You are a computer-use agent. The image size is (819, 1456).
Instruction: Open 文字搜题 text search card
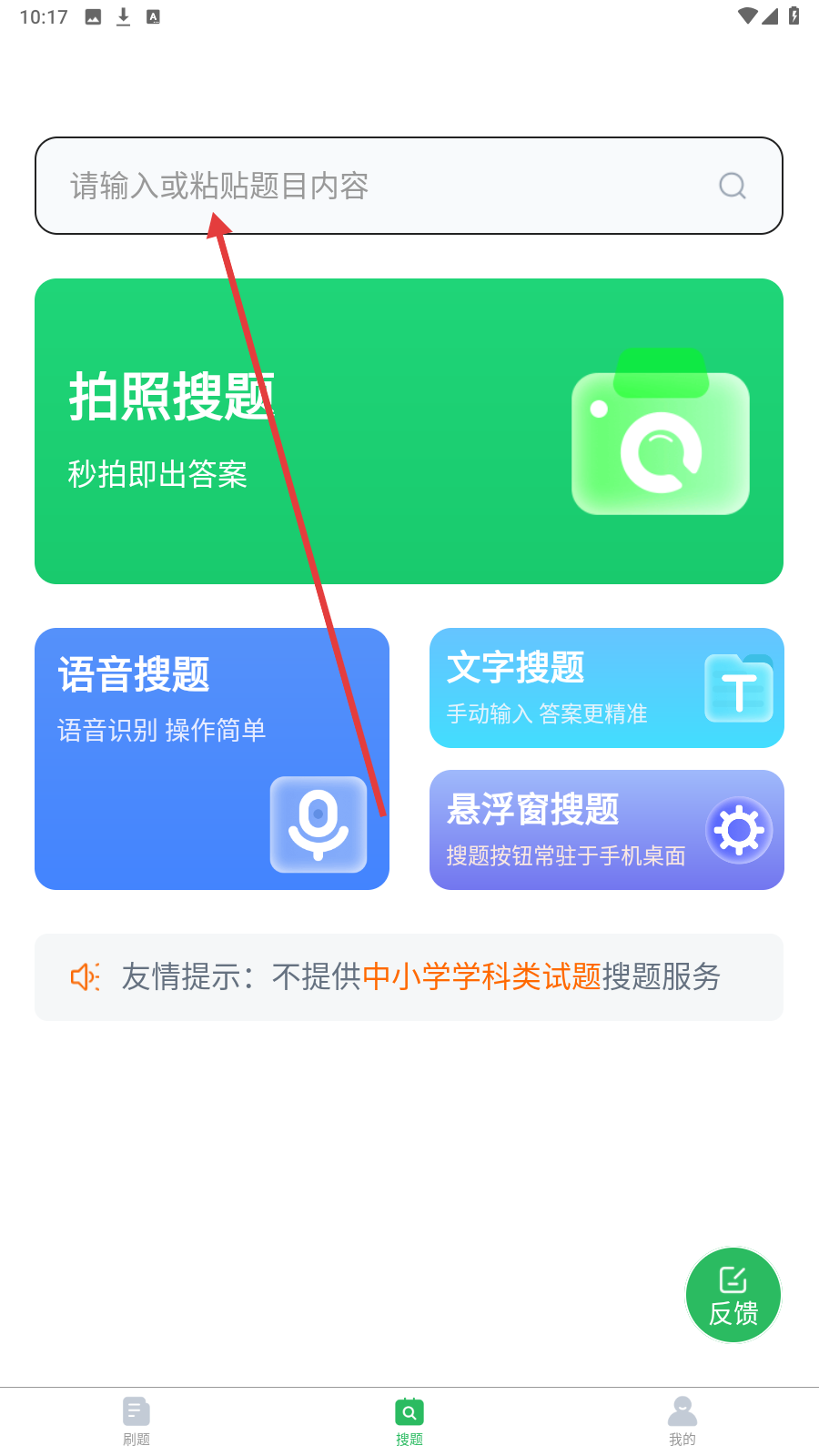point(607,688)
